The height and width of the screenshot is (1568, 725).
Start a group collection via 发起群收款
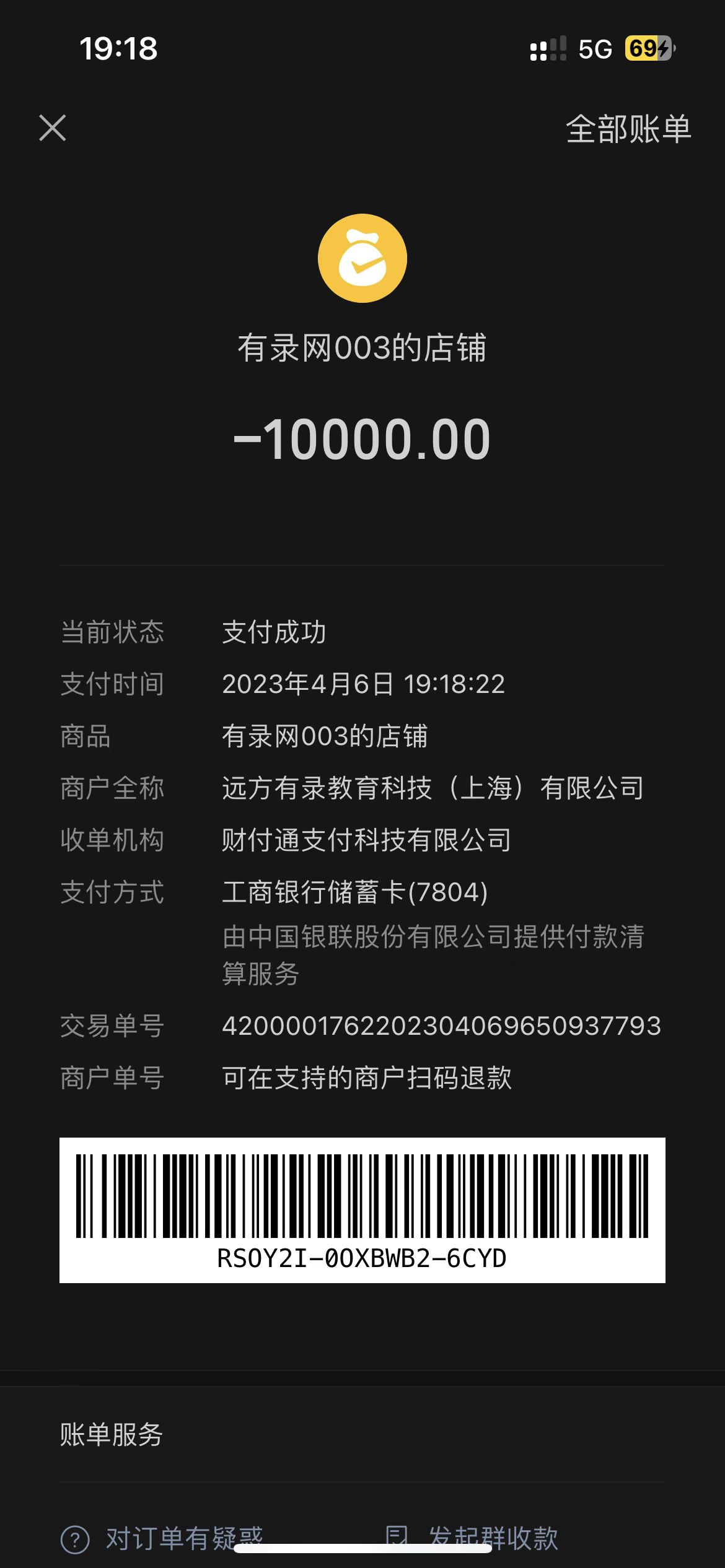click(493, 1536)
